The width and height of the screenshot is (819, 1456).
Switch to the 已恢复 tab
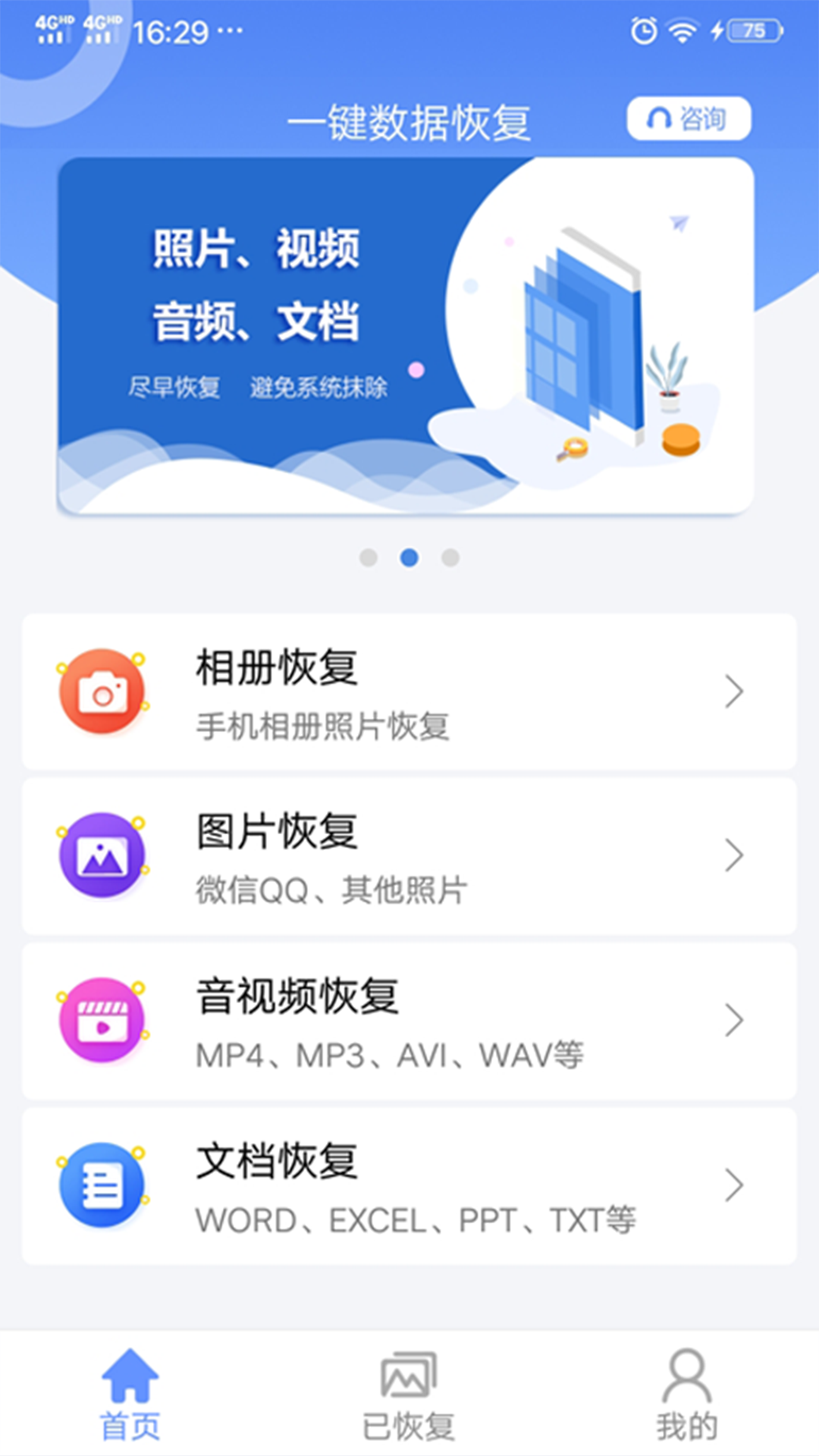click(409, 1395)
